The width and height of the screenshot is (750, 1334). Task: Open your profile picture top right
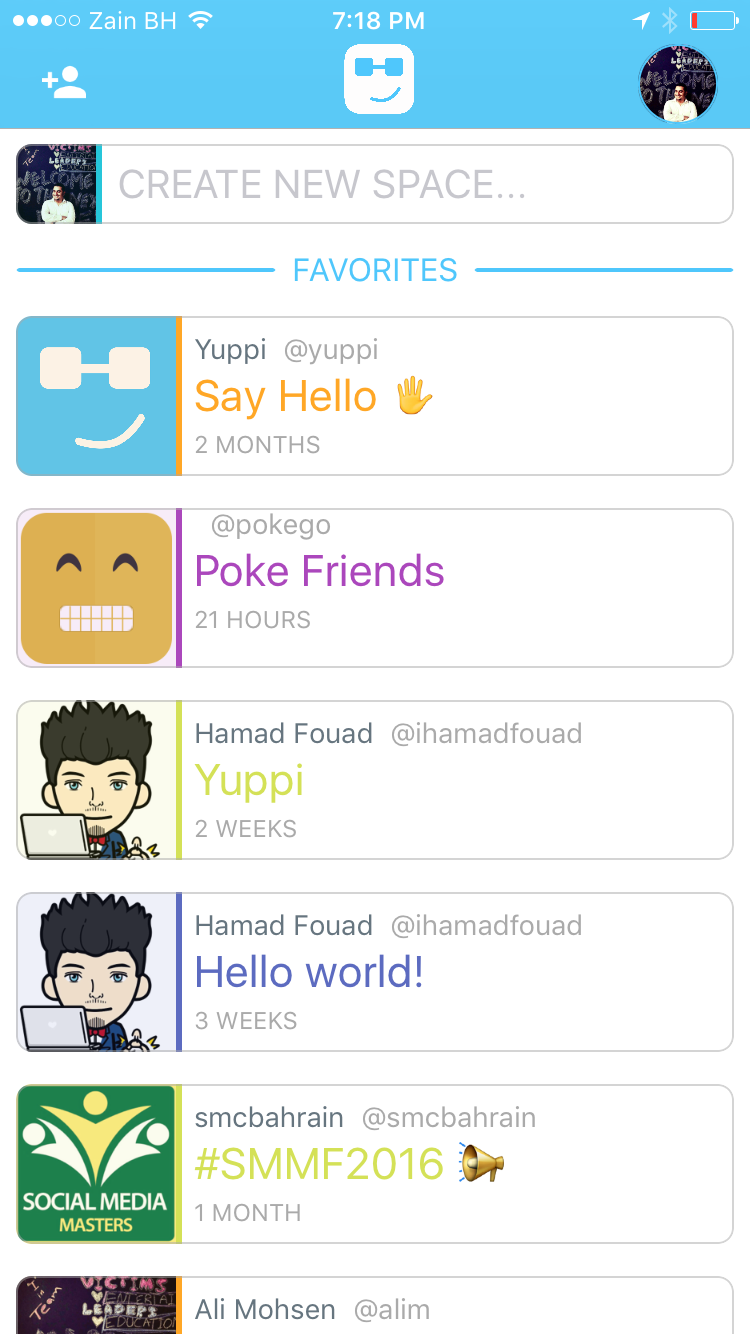click(x=677, y=84)
